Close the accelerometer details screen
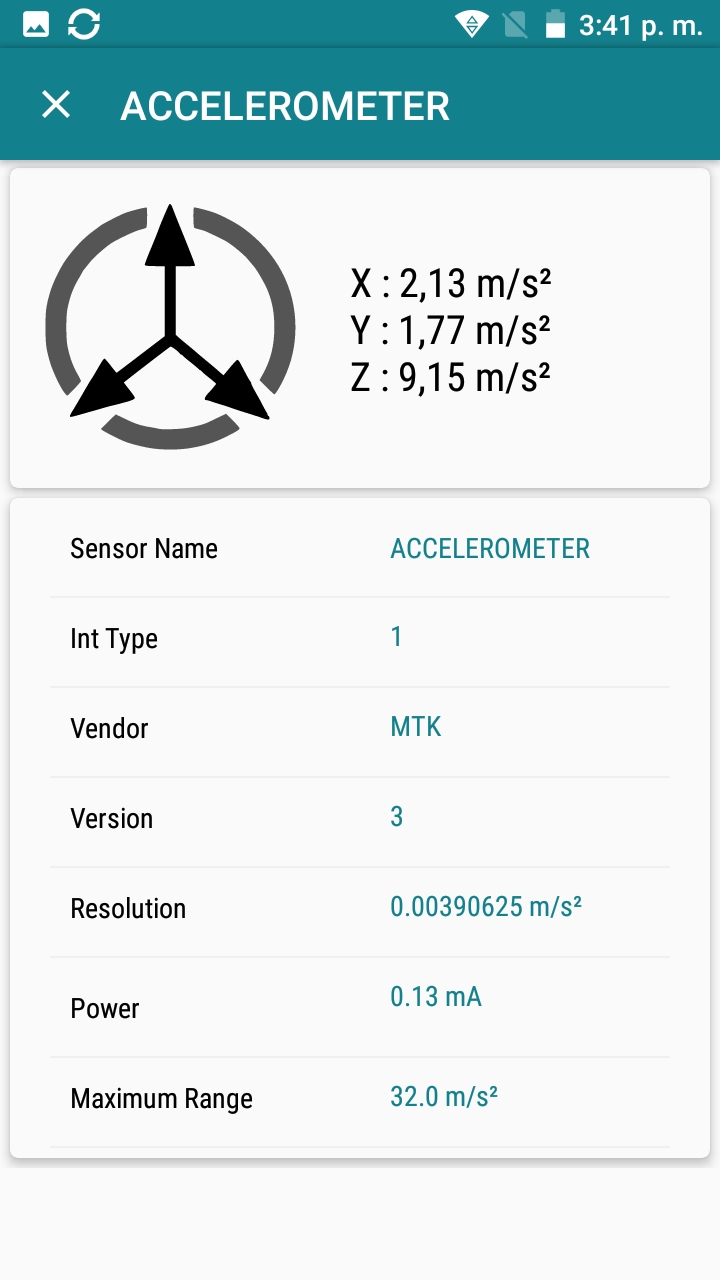The width and height of the screenshot is (720, 1280). click(x=56, y=104)
